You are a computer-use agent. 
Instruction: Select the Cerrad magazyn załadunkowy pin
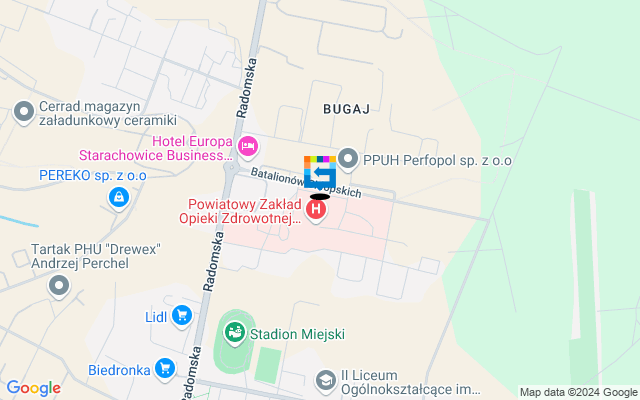(x=24, y=112)
